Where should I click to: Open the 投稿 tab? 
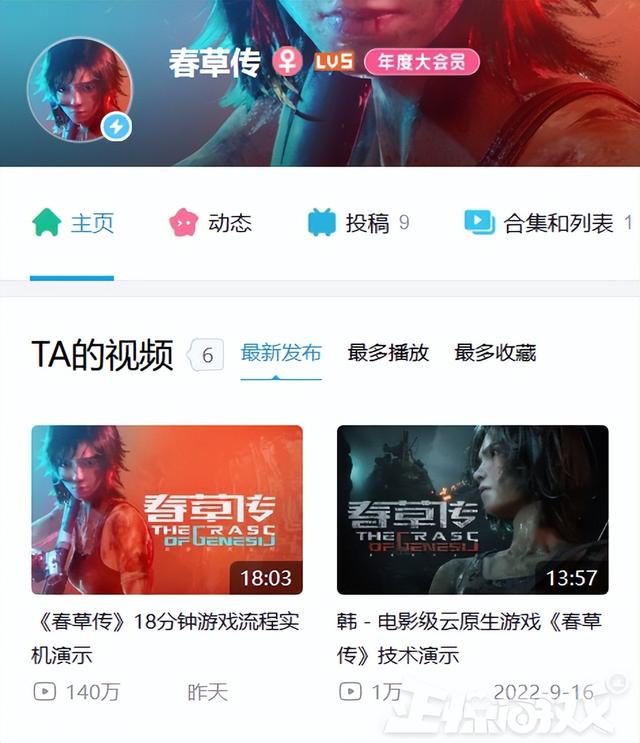pyautogui.click(x=357, y=223)
